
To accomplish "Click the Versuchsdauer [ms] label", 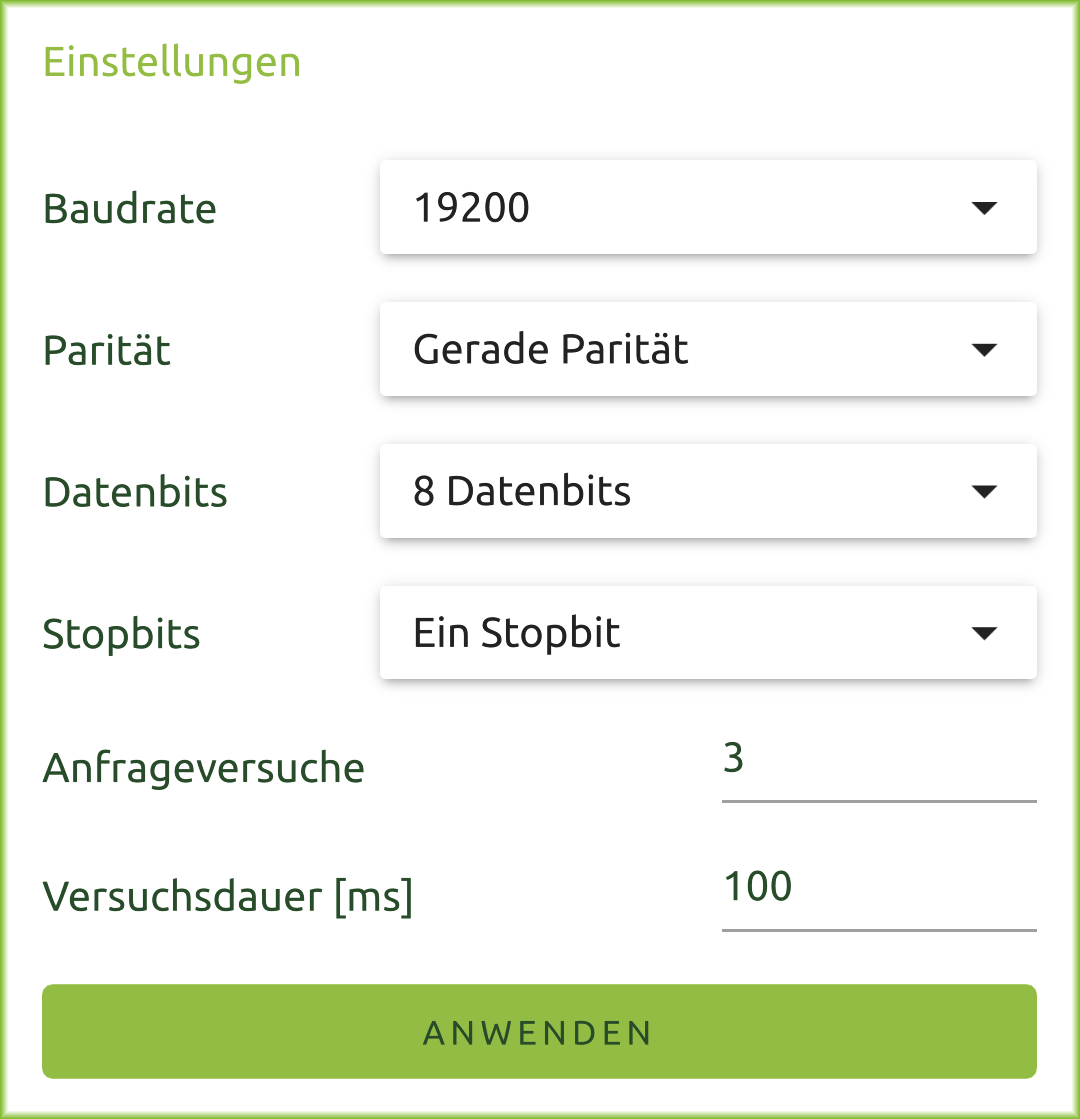I will 229,896.
